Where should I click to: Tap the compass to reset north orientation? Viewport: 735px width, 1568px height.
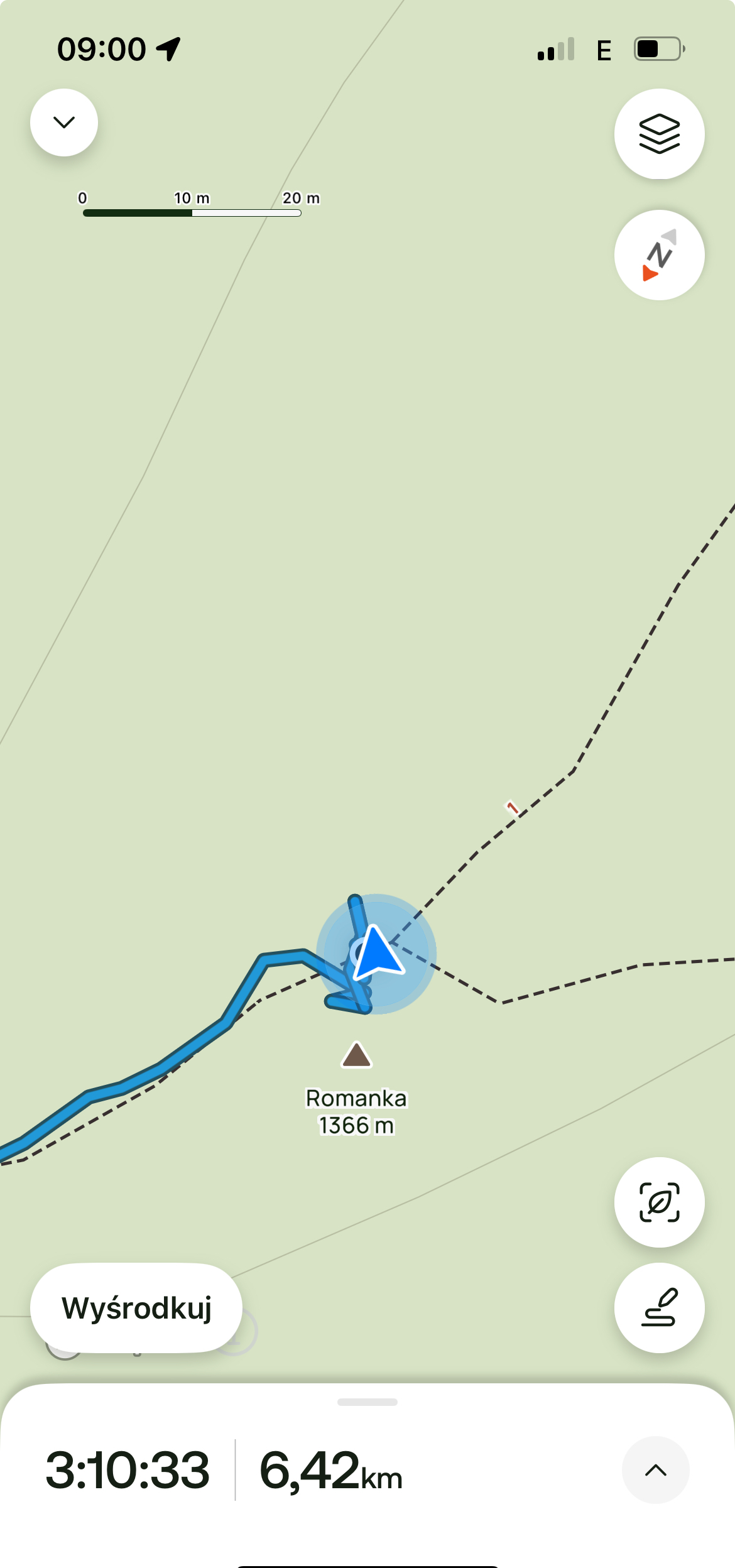pyautogui.click(x=659, y=255)
